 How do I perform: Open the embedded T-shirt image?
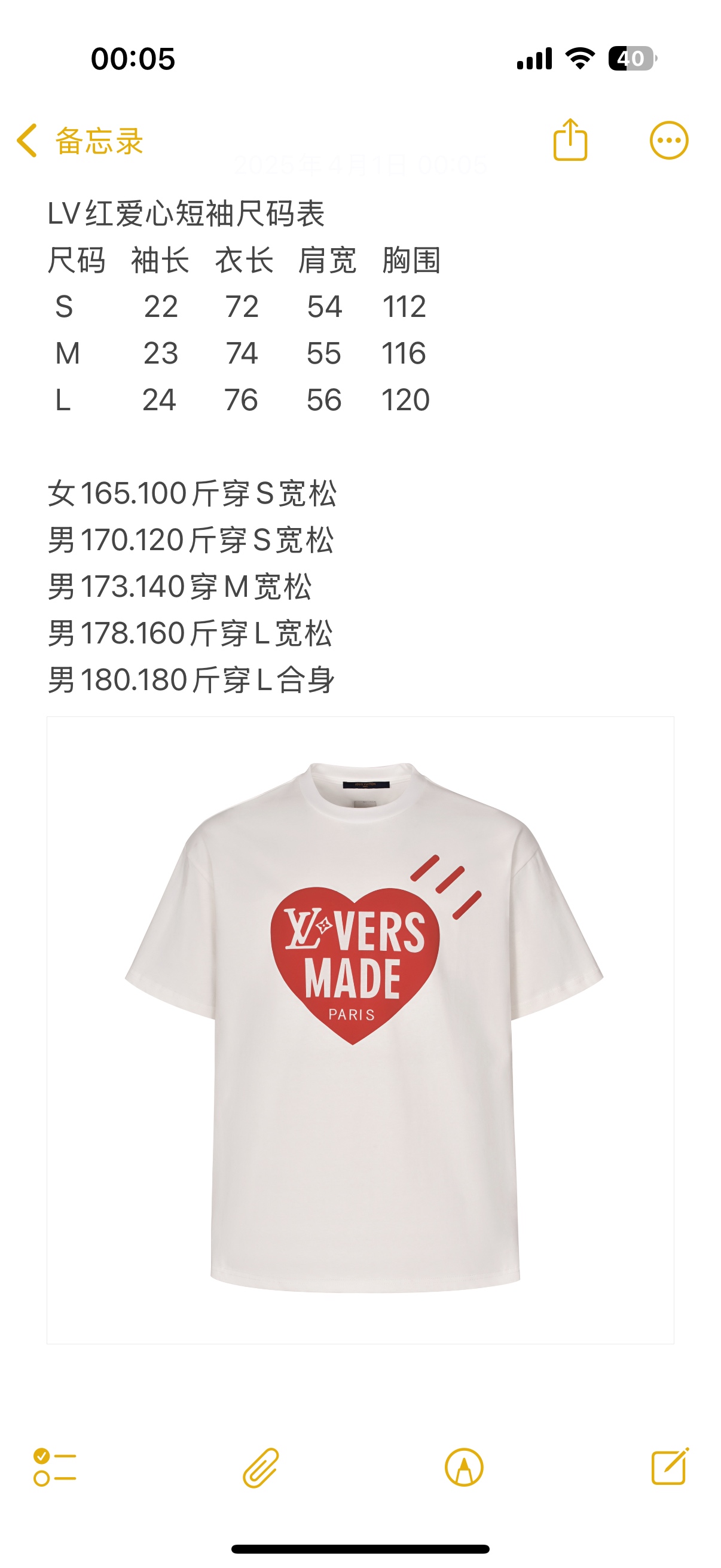point(360,1030)
